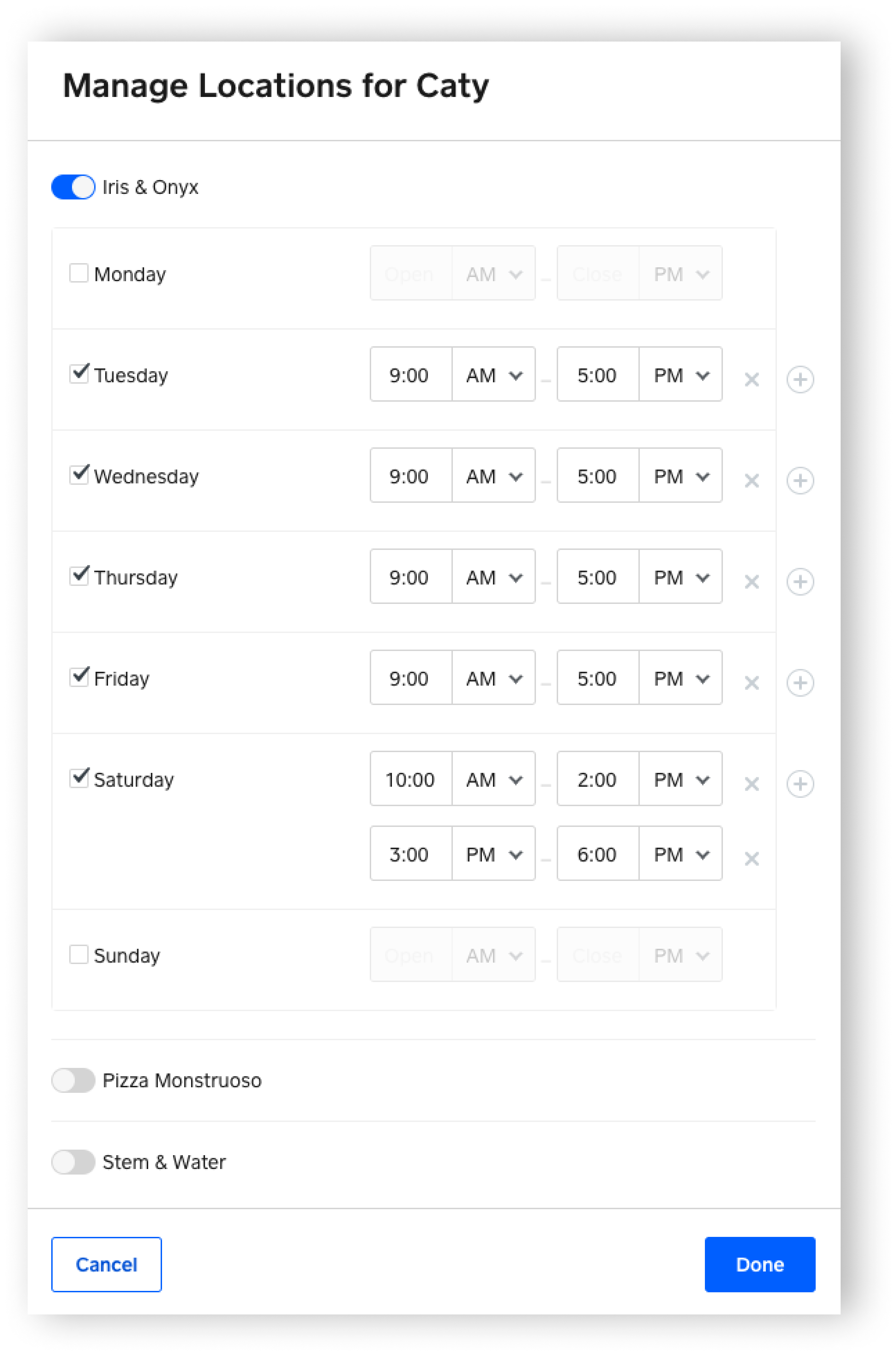Uncheck the Thursday checkbox
The image size is (896, 1356).
[x=78, y=576]
